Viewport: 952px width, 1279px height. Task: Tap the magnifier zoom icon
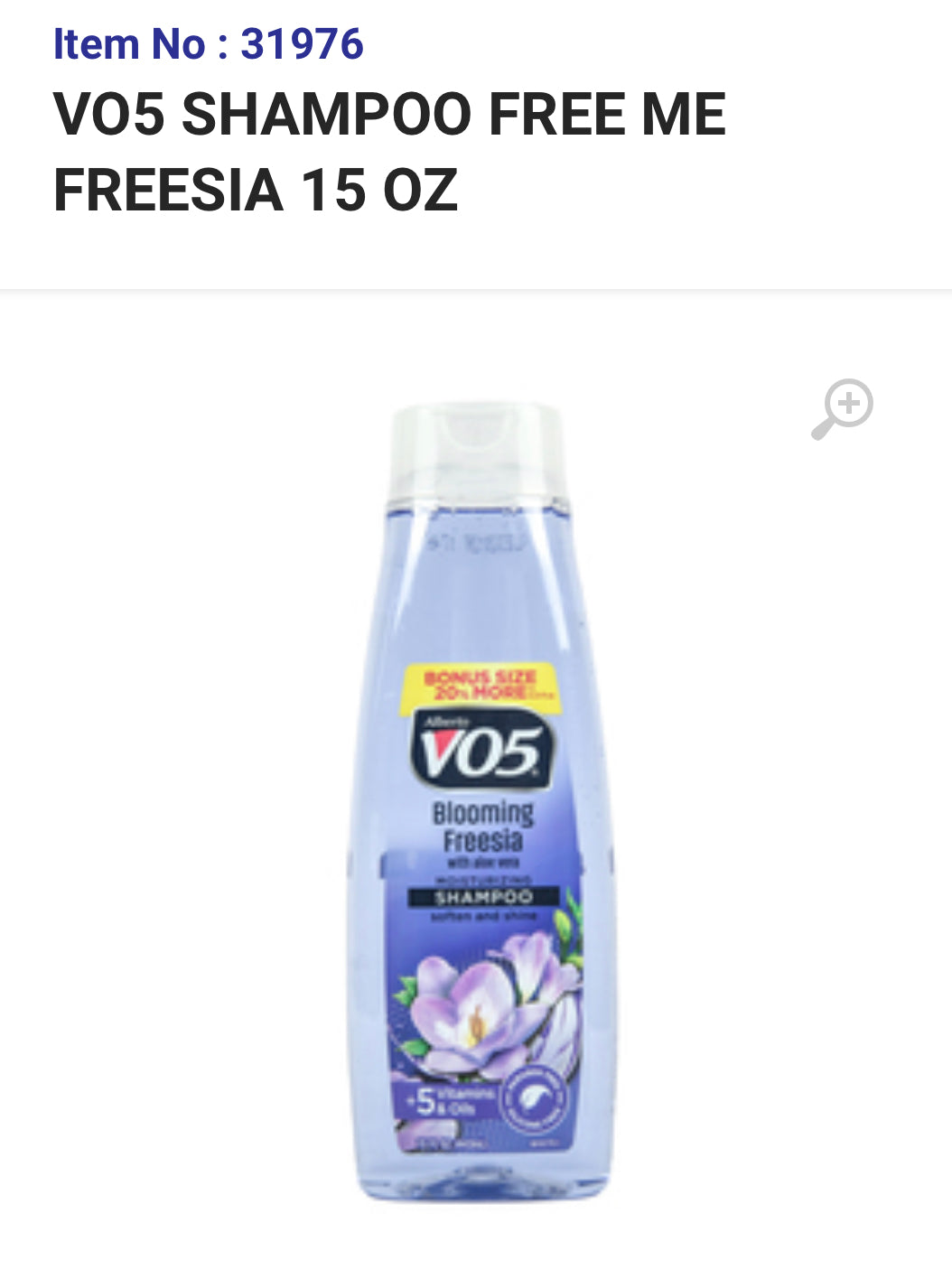click(x=842, y=409)
